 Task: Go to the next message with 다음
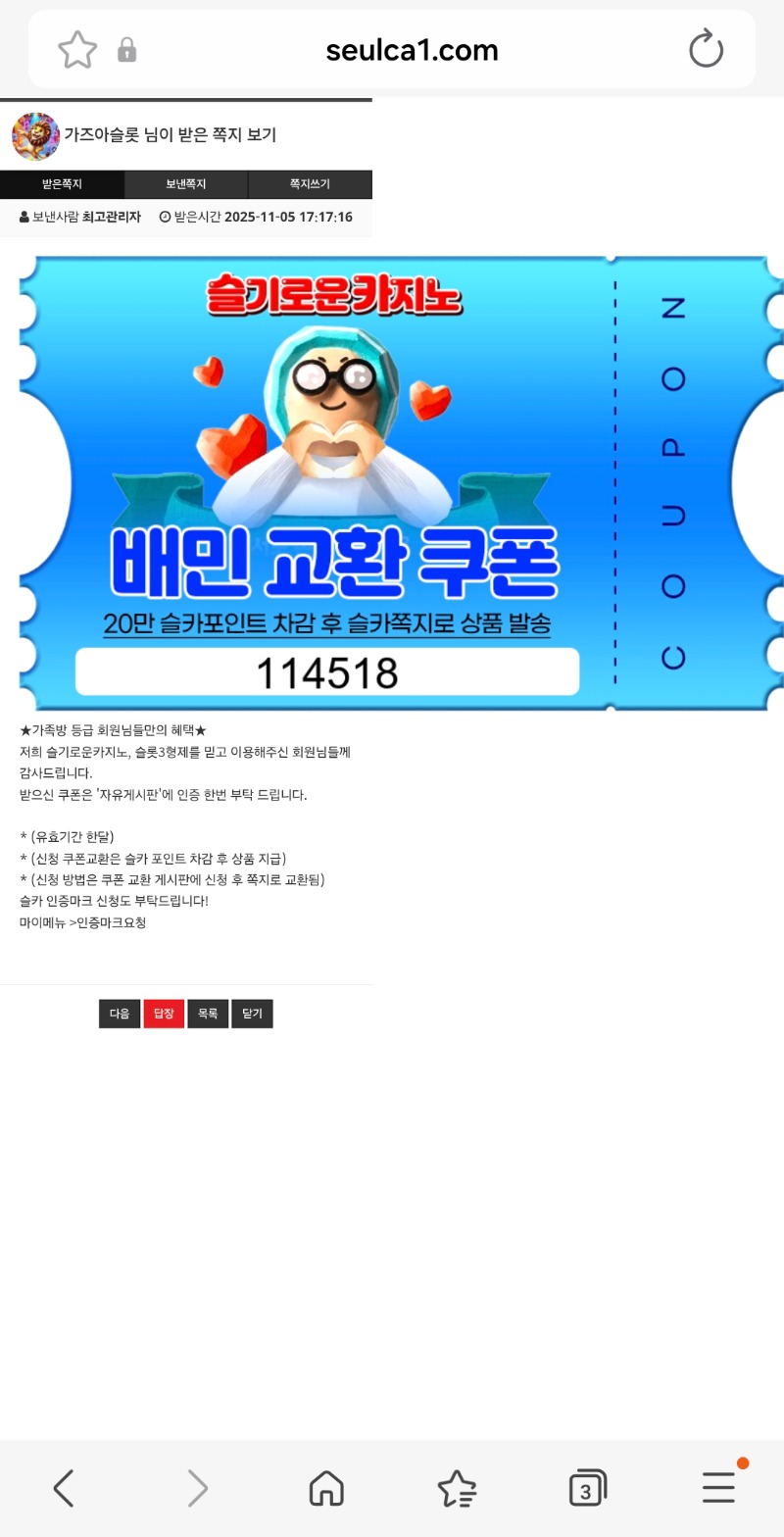[x=120, y=1014]
